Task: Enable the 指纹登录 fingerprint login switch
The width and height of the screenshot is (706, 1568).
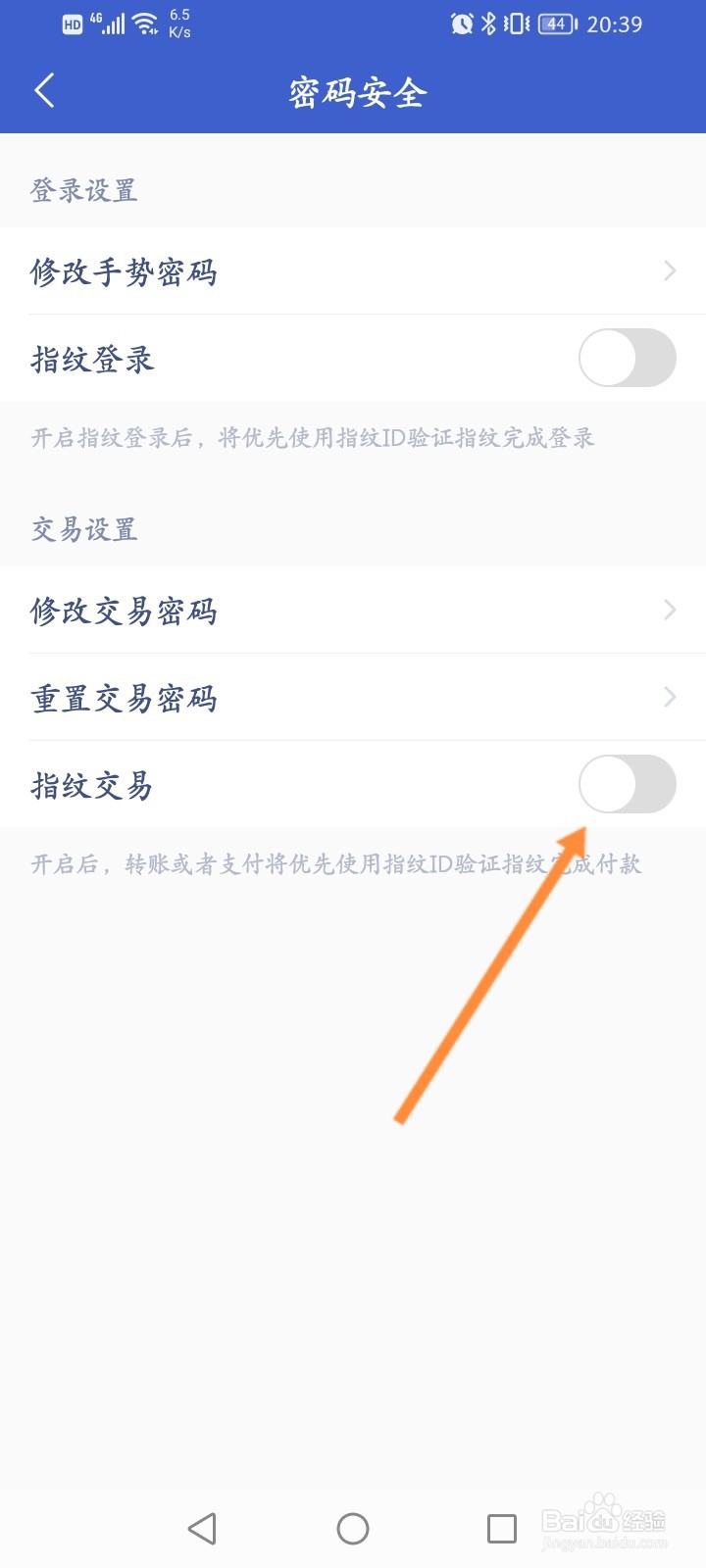Action: click(x=628, y=359)
